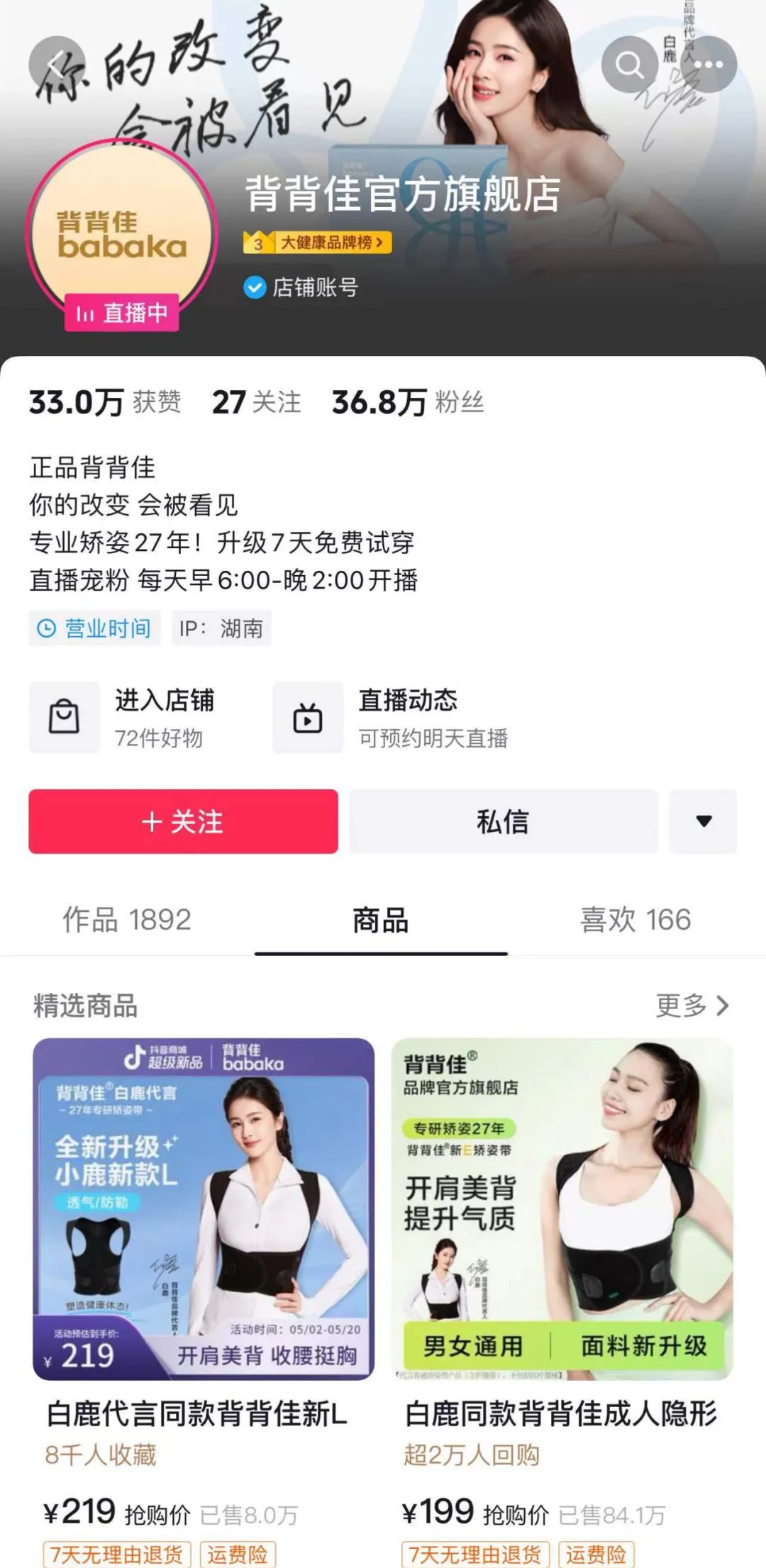Screen dimensions: 766x1568
Task: Select the 商品 tab
Action: [381, 920]
